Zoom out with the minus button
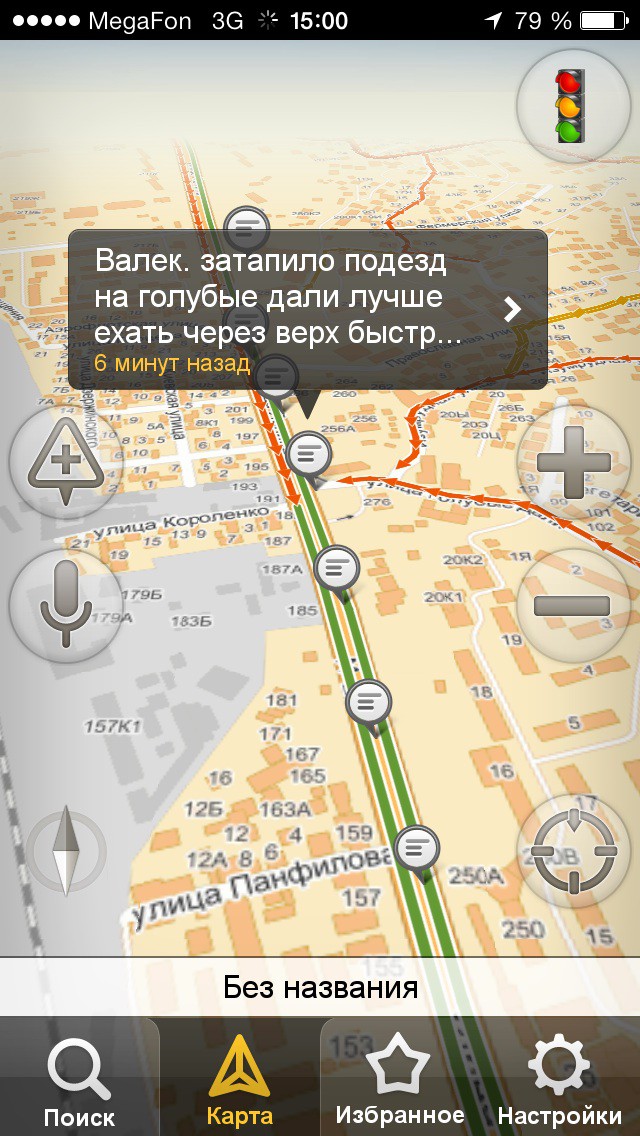The width and height of the screenshot is (640, 1136). pos(573,604)
